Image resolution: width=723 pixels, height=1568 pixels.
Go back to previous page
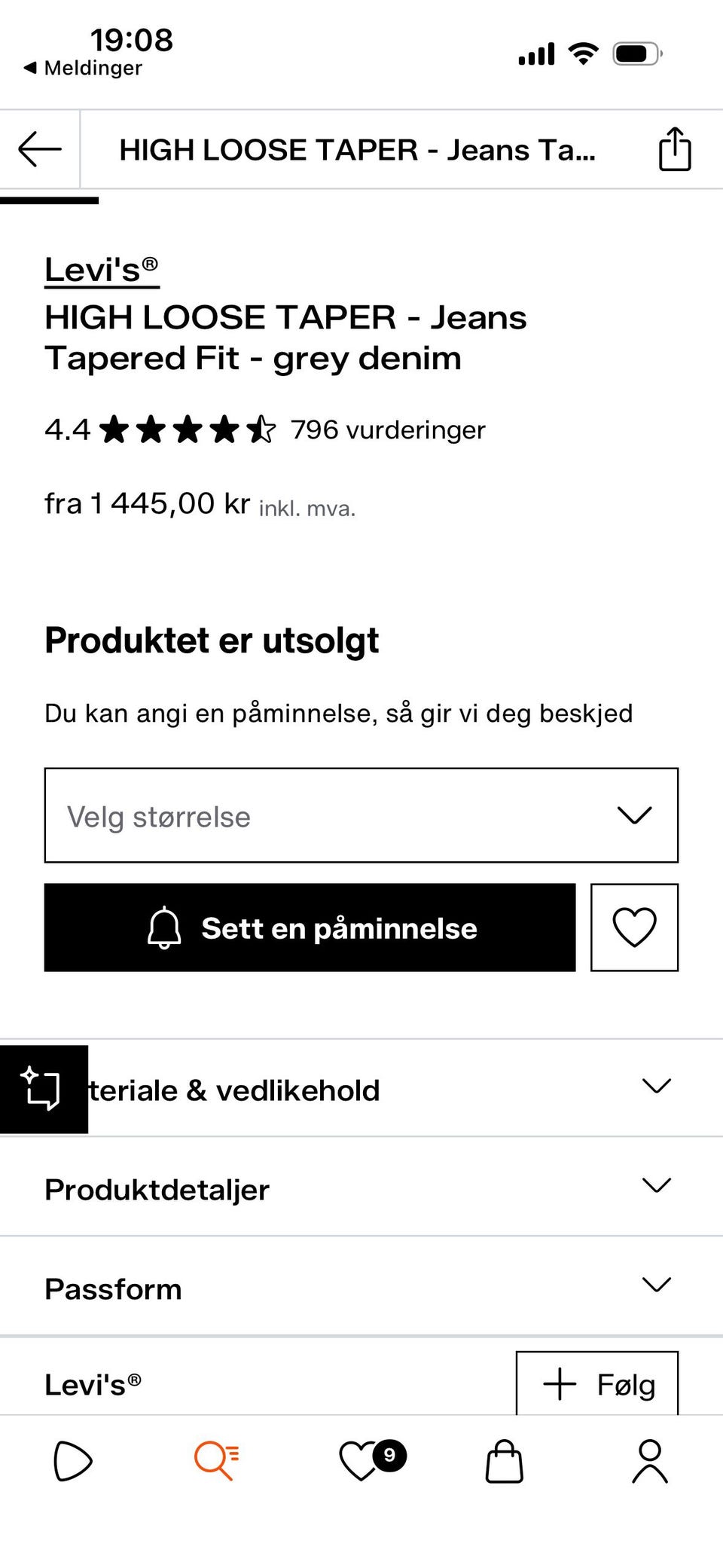pos(40,149)
